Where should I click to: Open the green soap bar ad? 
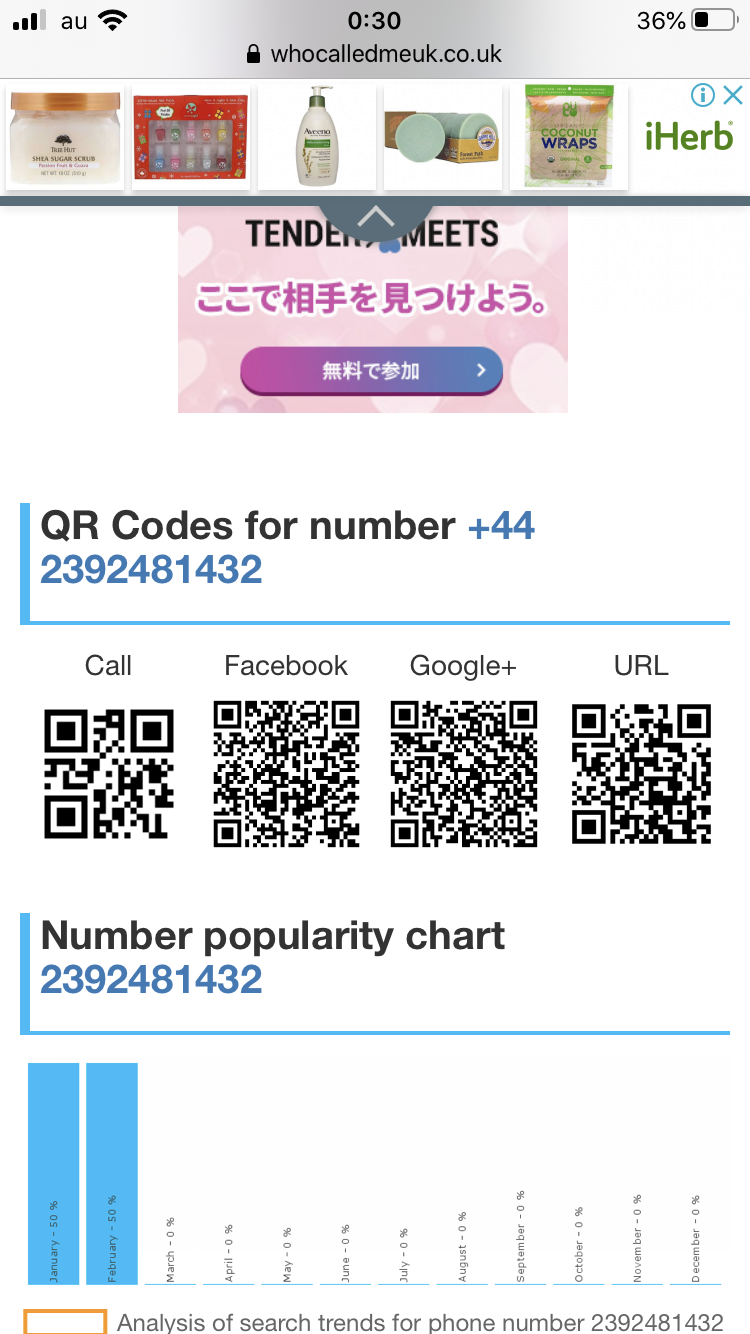(x=443, y=136)
